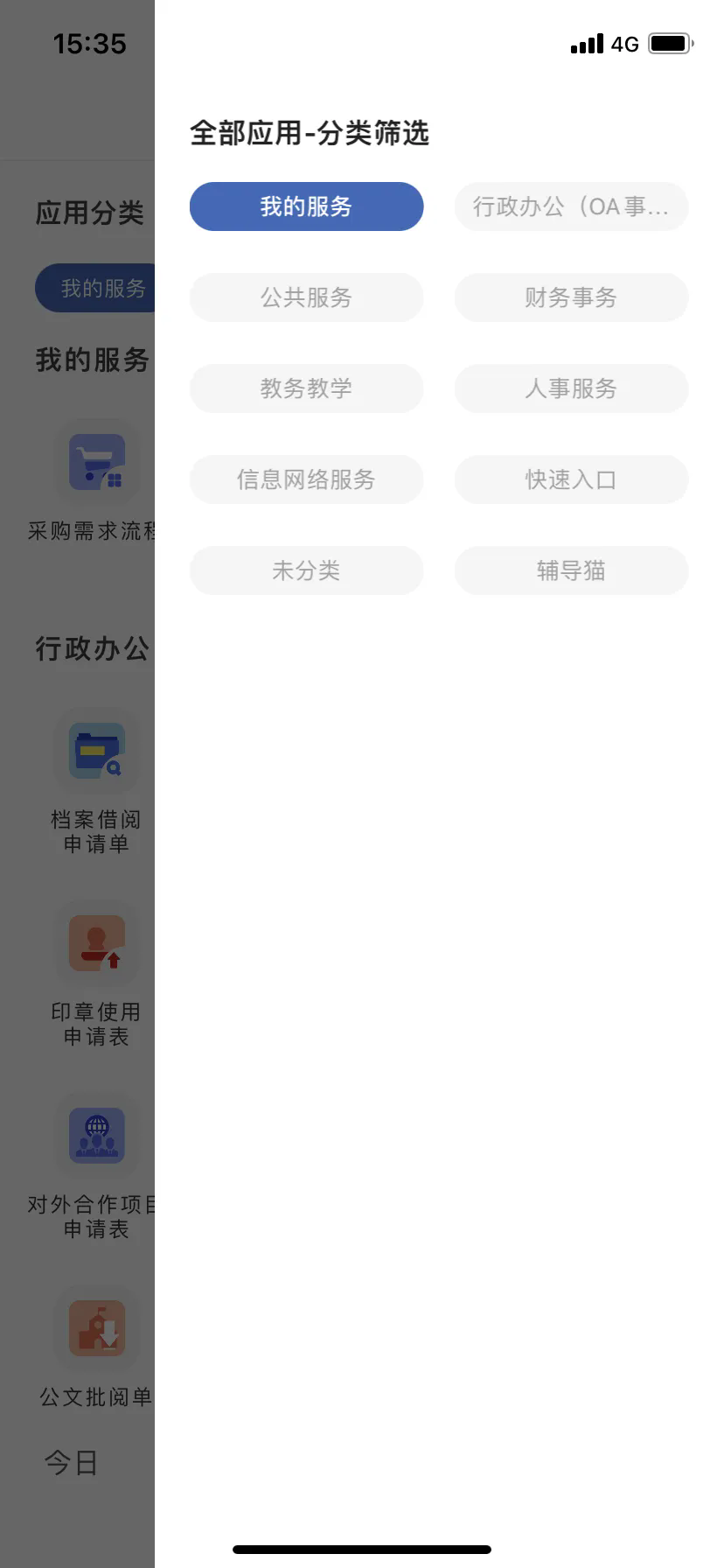This screenshot has width=724, height=1568.
Task: Tap the cellular signal bars
Action: [x=586, y=44]
